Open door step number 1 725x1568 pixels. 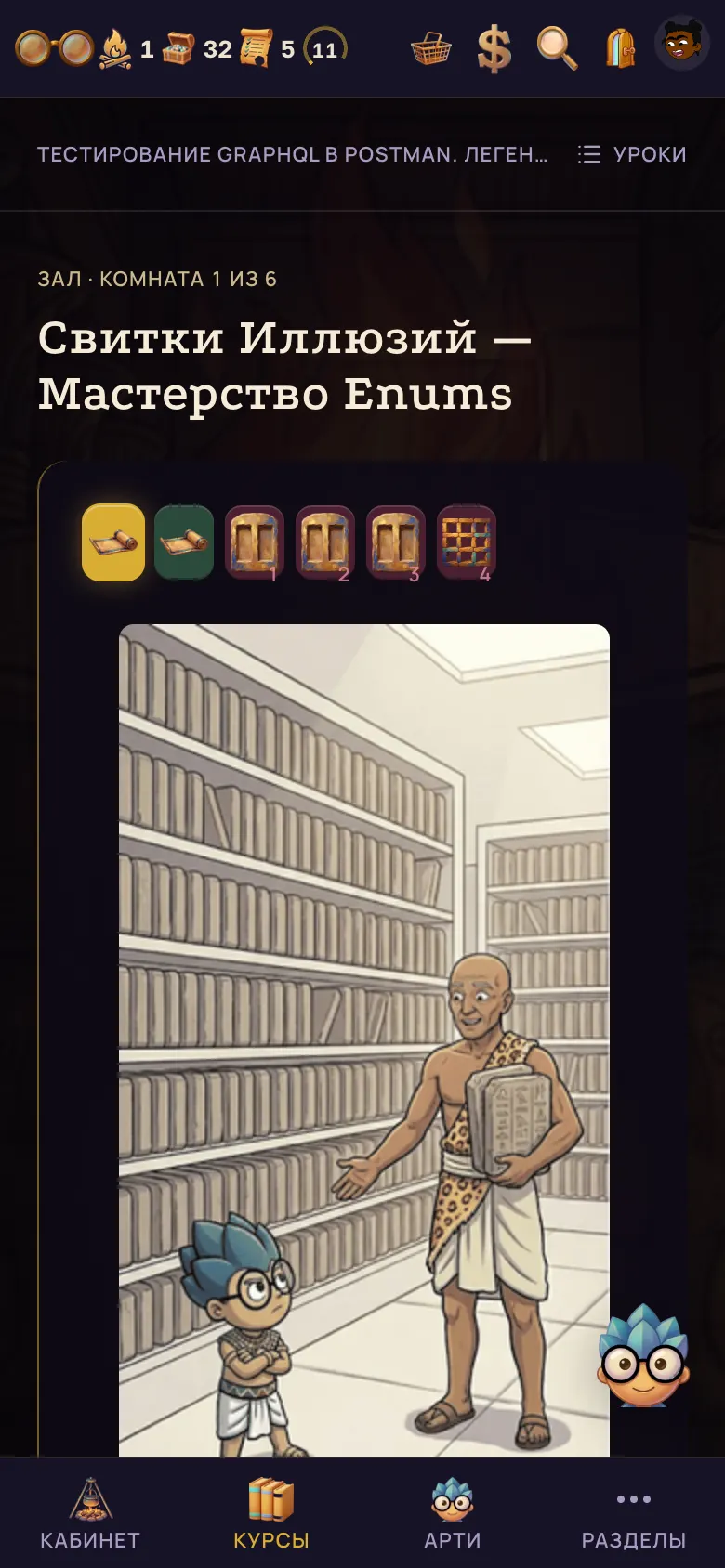255,542
